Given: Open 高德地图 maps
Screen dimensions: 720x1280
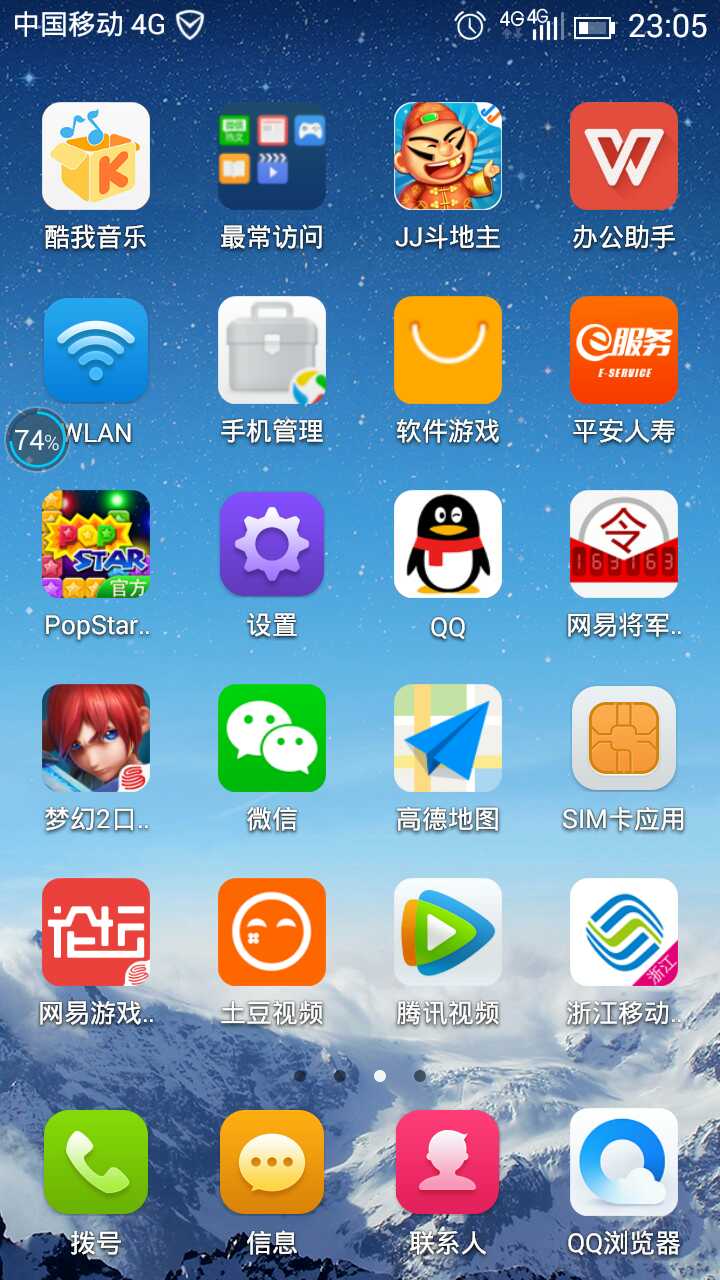Looking at the screenshot, I should click(x=448, y=738).
